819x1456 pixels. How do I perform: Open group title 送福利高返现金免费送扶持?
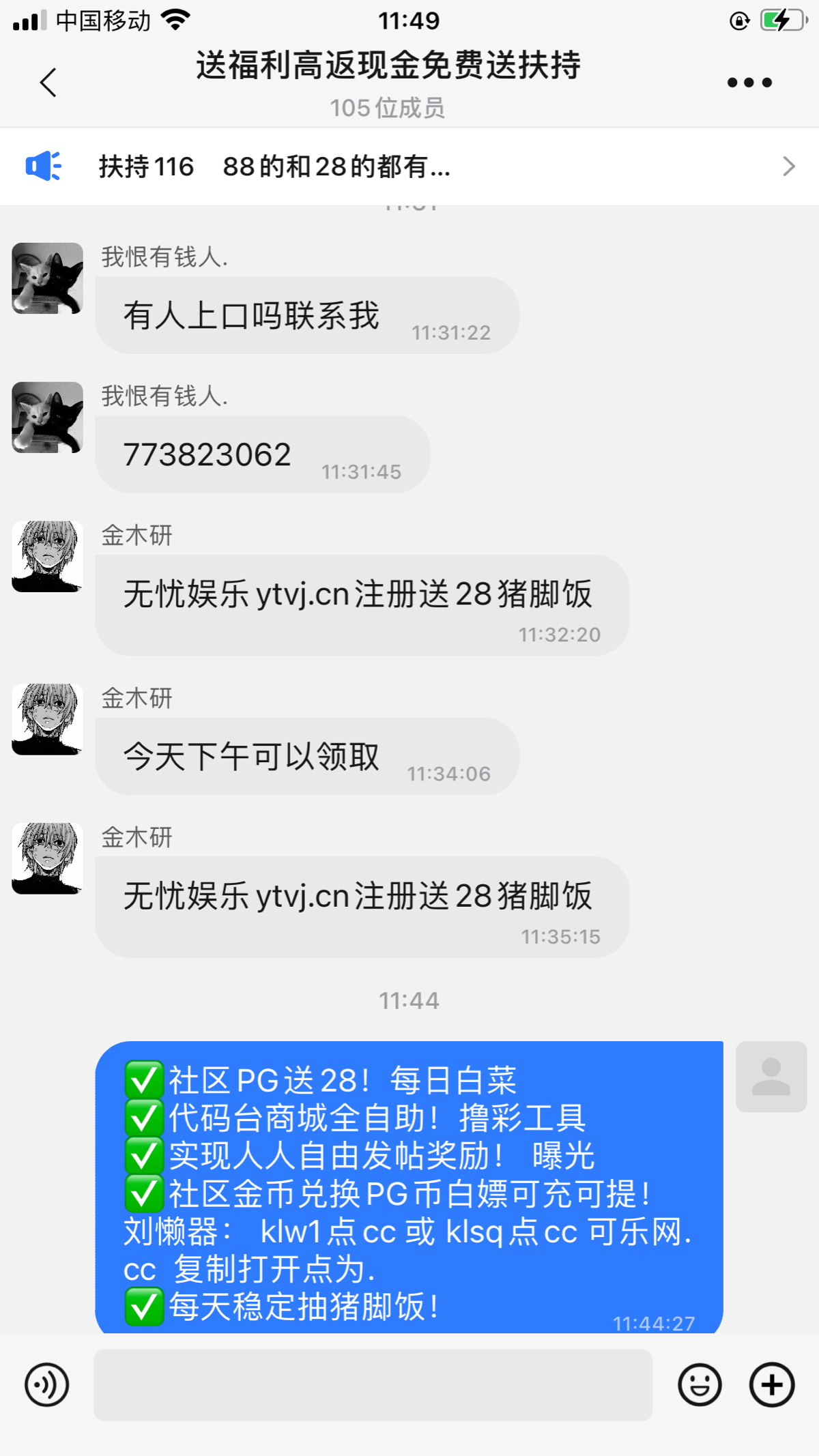pyautogui.click(x=389, y=66)
